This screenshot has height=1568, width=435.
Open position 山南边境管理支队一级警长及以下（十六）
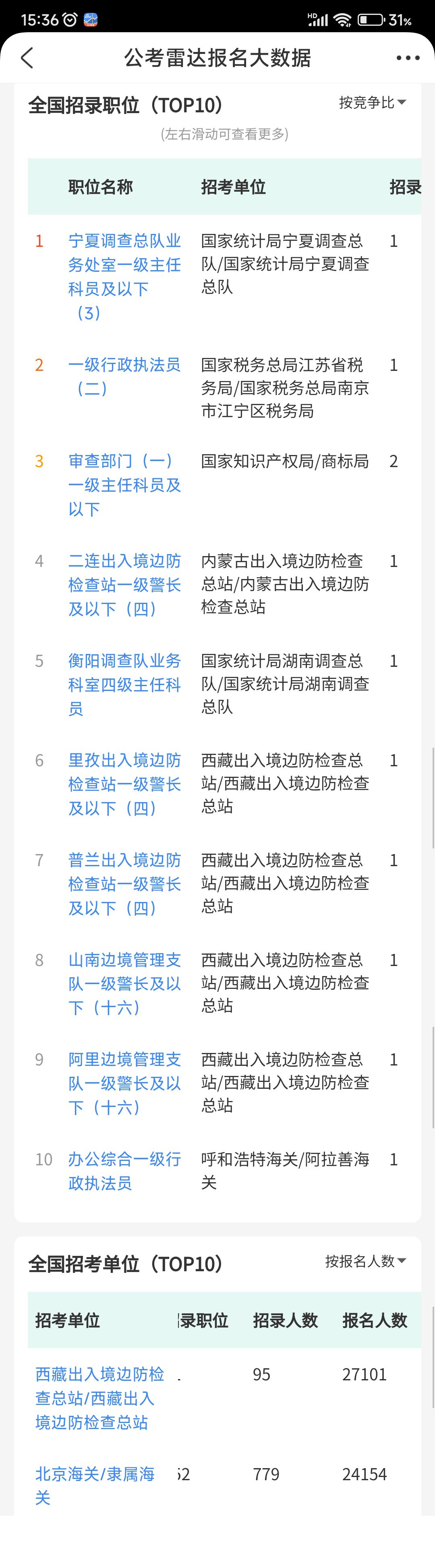[x=124, y=984]
